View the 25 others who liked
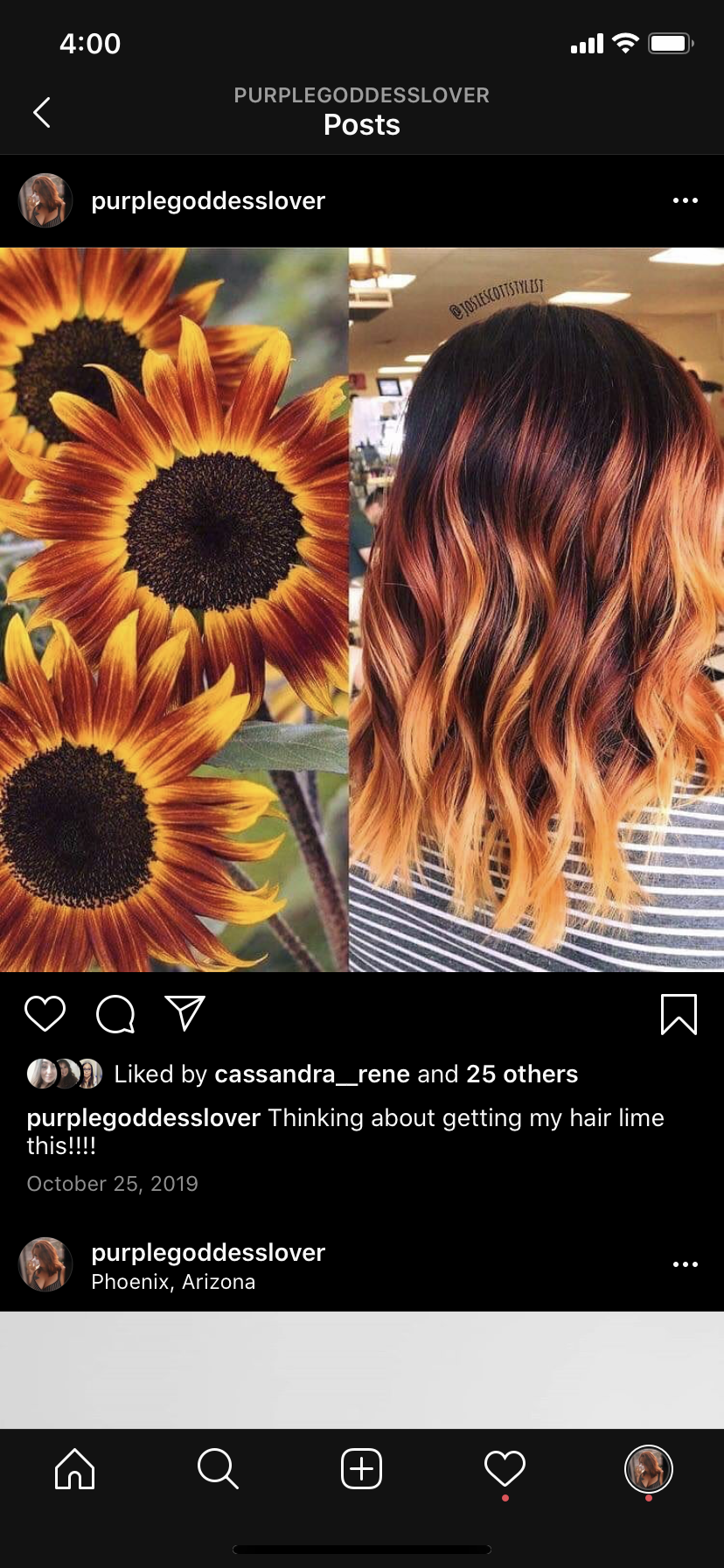This screenshot has height=1568, width=724. click(x=521, y=1074)
